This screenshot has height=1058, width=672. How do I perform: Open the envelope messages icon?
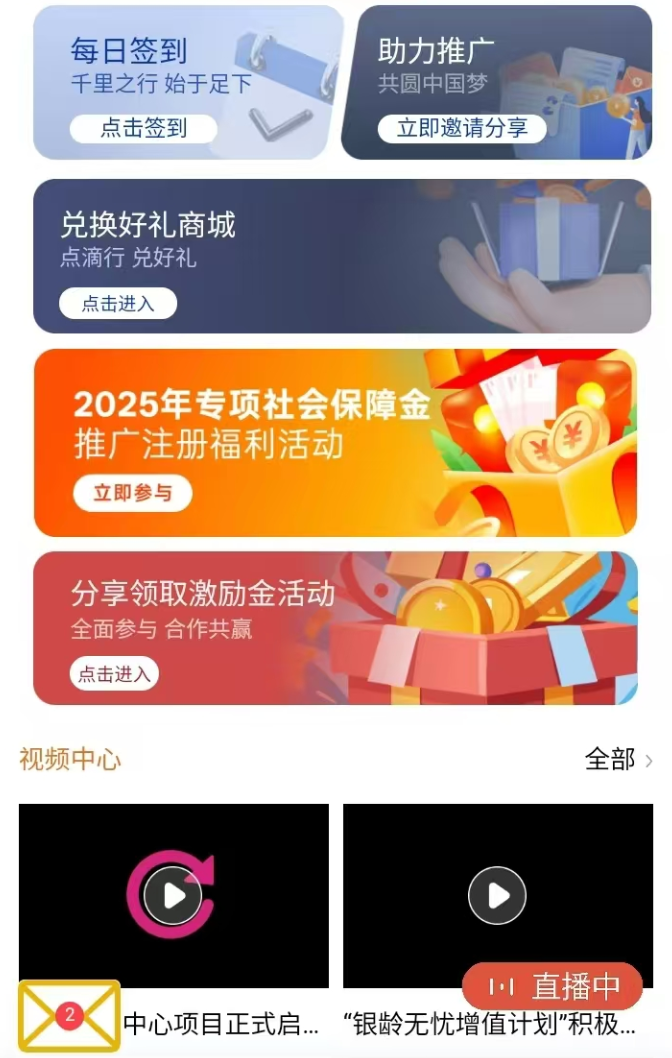click(x=69, y=1016)
